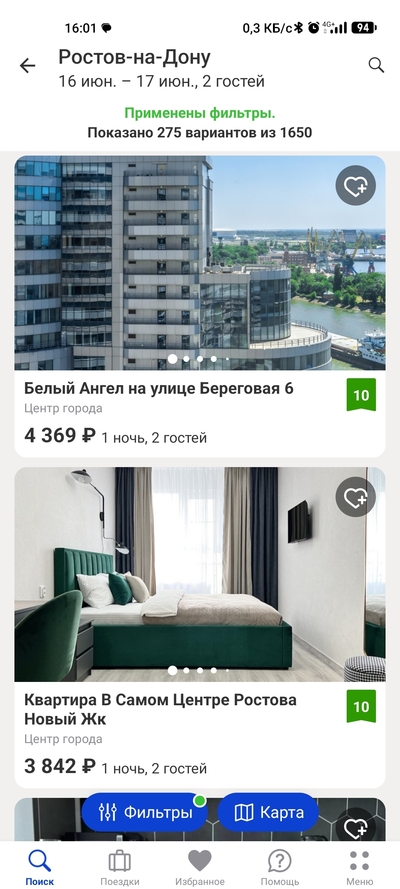Switch to the Поездки tab
The height and width of the screenshot is (889, 400).
120,867
